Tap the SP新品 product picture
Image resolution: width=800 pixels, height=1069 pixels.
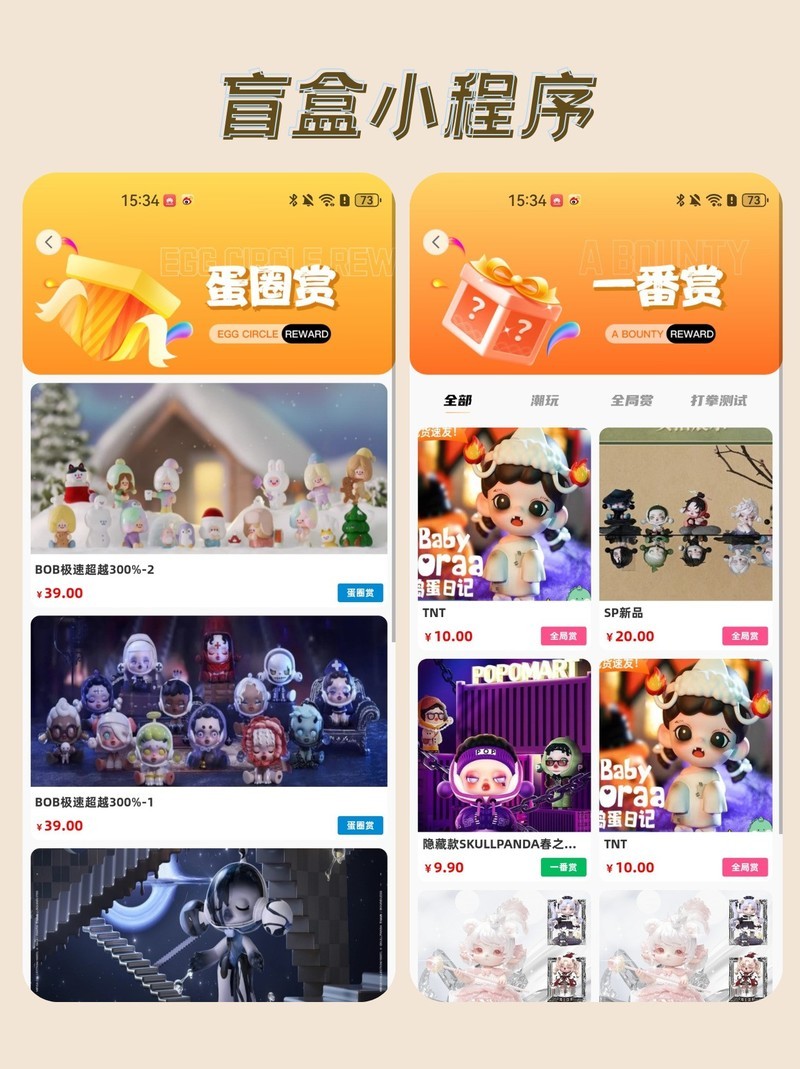click(x=687, y=515)
